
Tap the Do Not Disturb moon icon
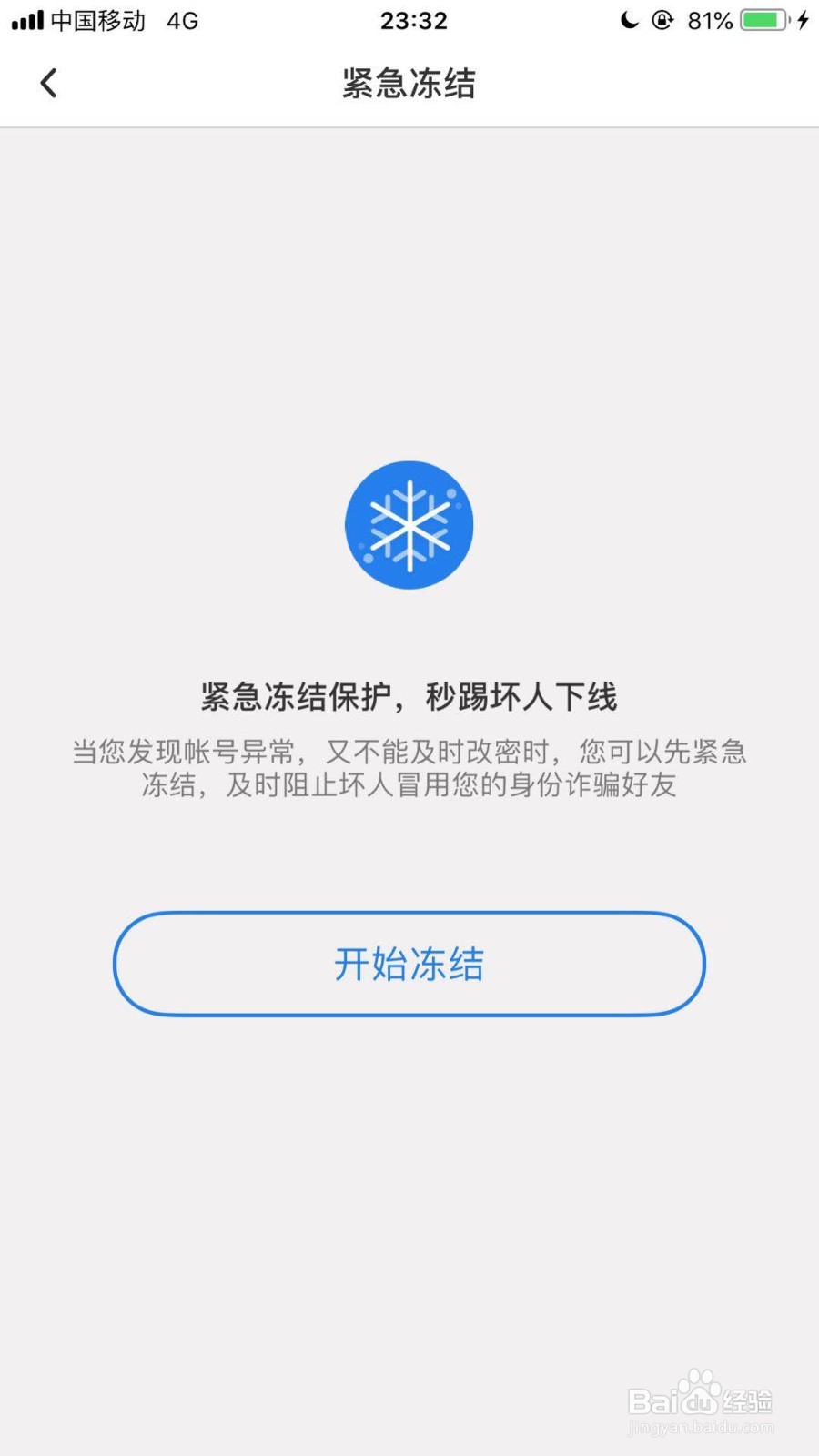tap(630, 20)
